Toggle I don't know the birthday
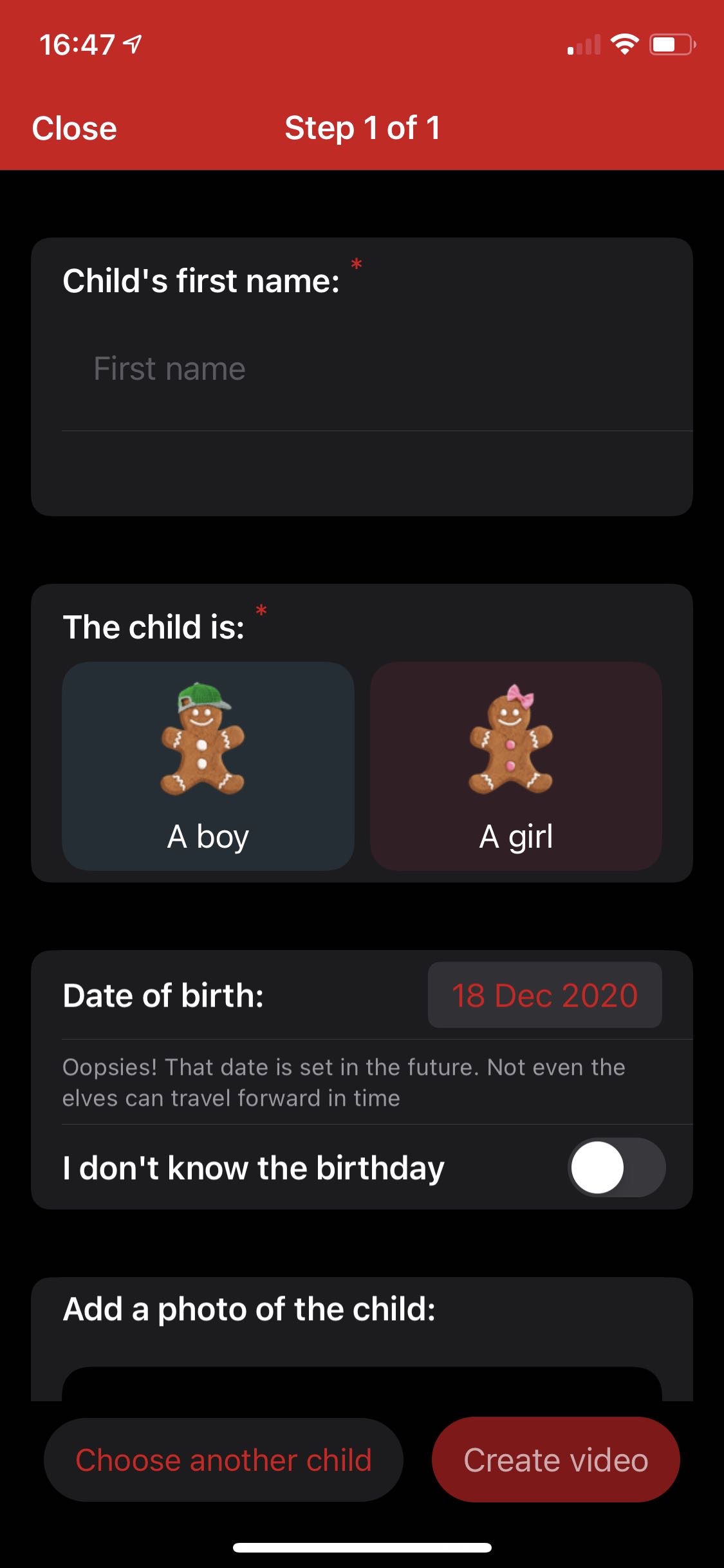Viewport: 724px width, 1568px height. (616, 1168)
